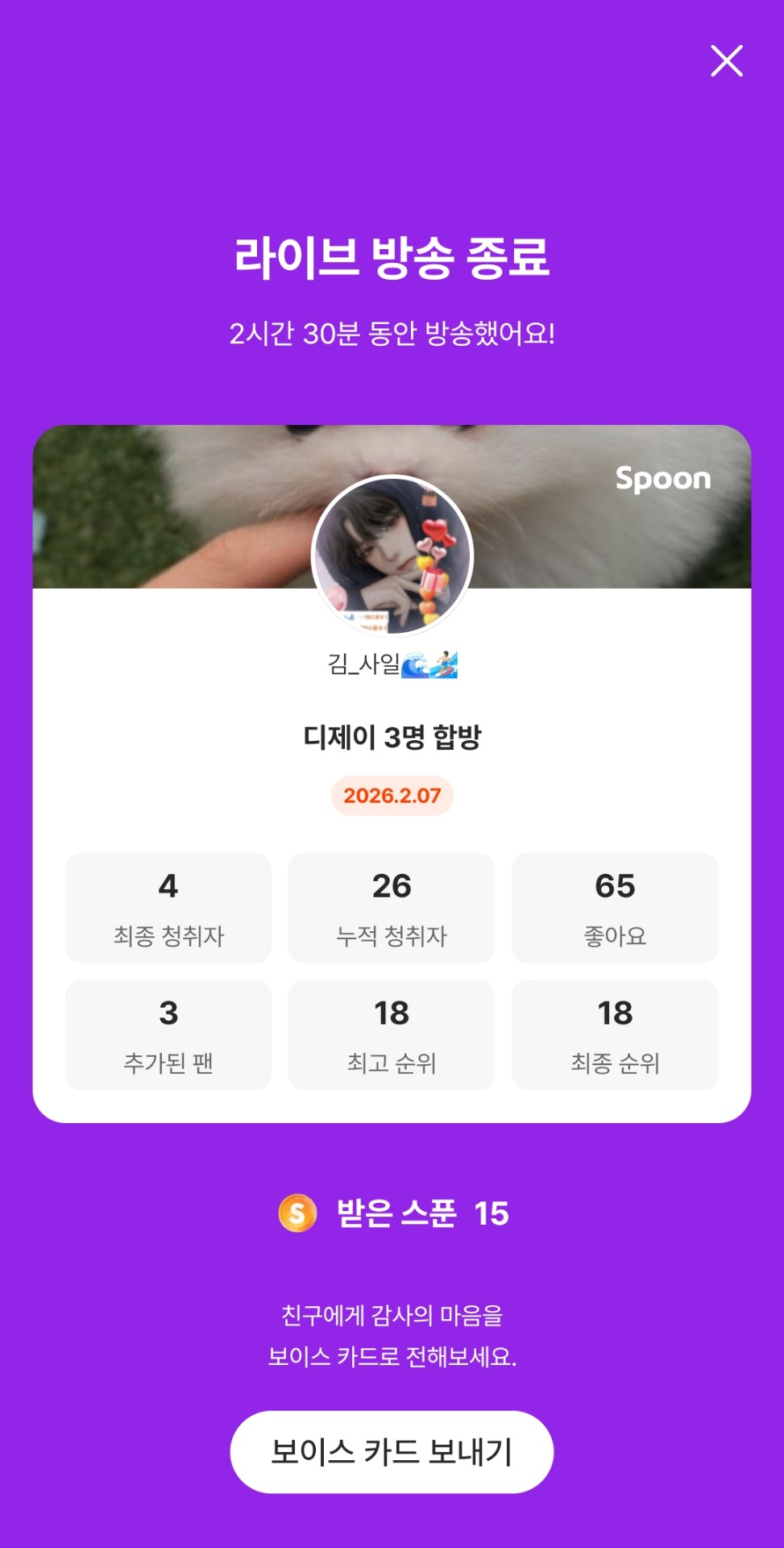Tap the 보이스 카드 보내기 button
The image size is (784, 1548).
click(x=392, y=1451)
